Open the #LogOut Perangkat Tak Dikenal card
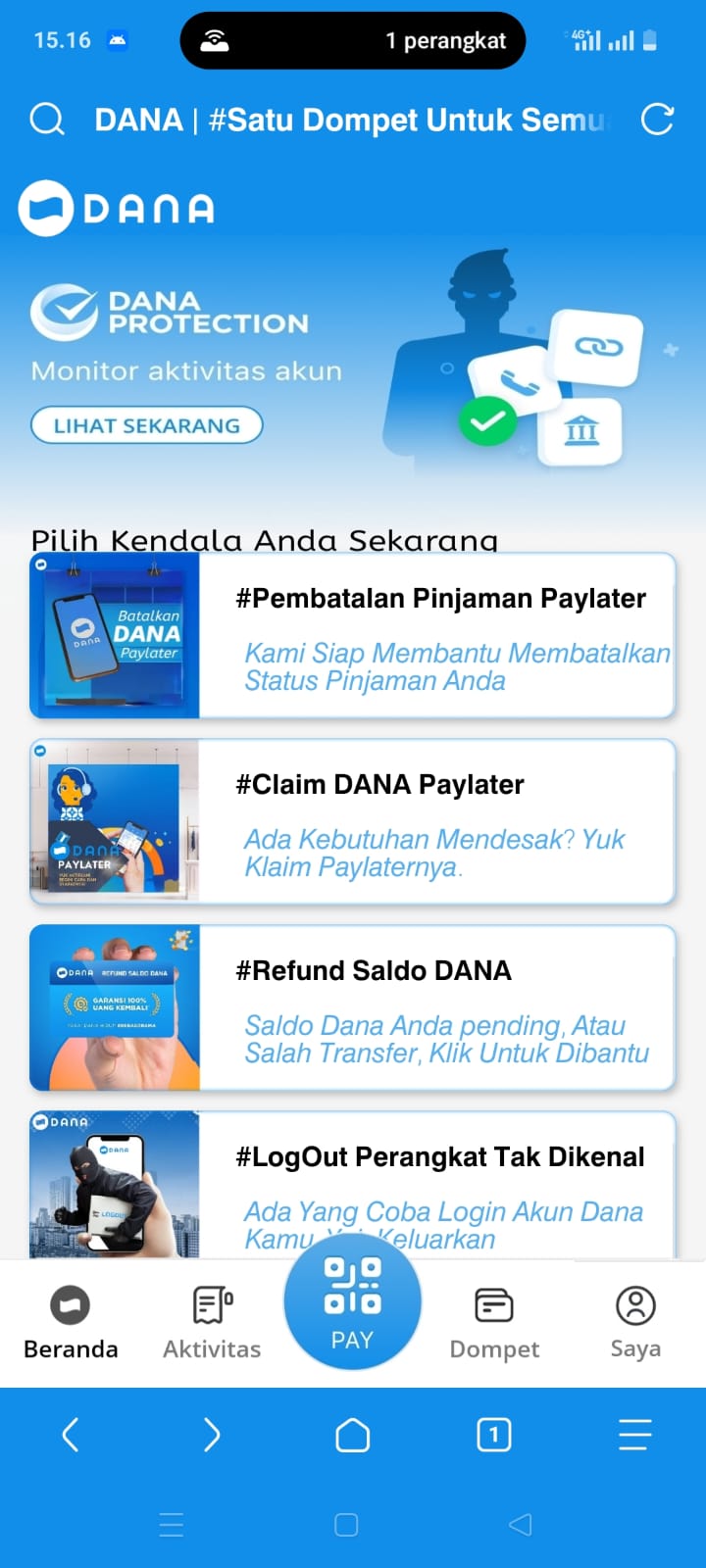This screenshot has width=706, height=1568. pos(353,1186)
